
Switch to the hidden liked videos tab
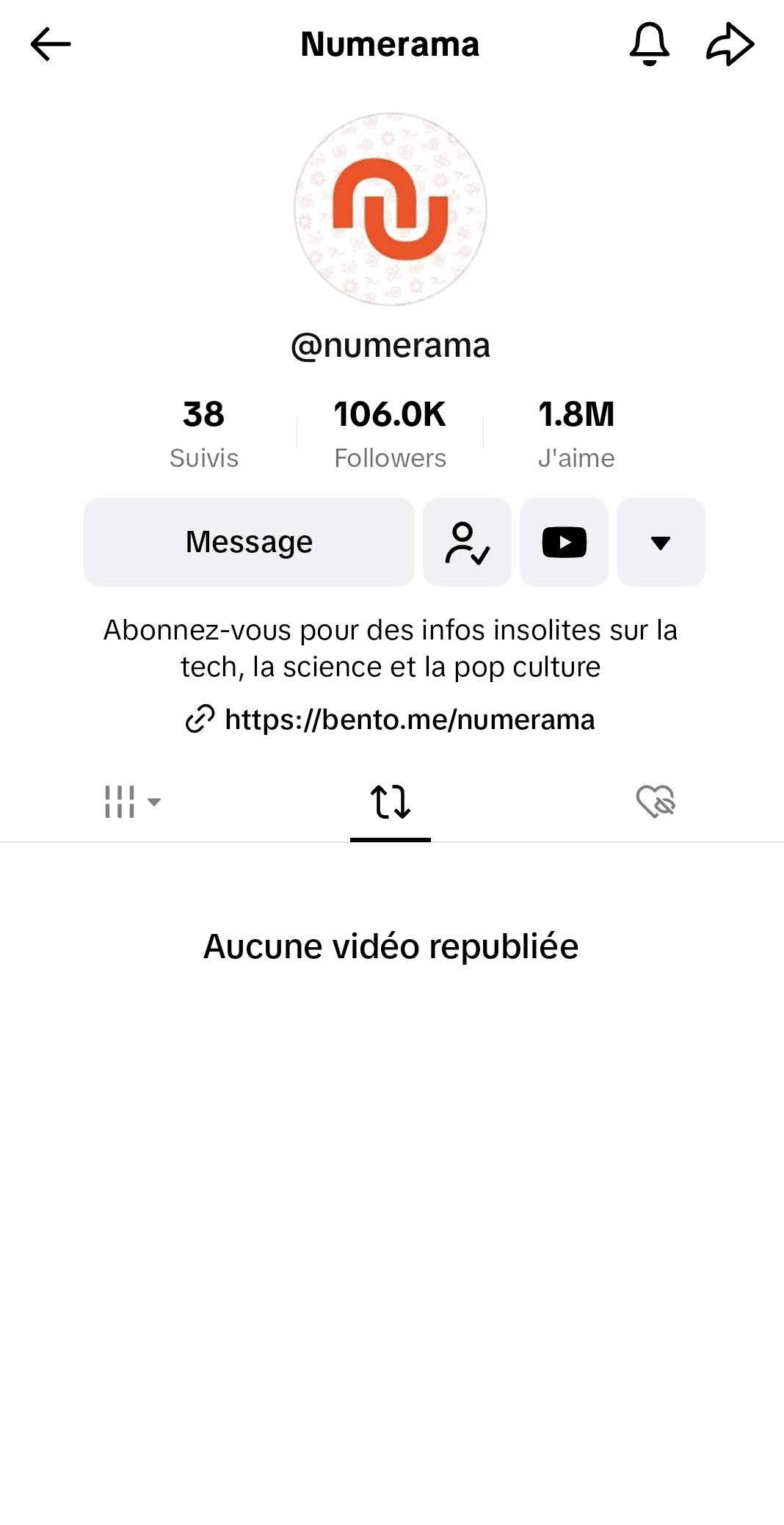tap(656, 801)
